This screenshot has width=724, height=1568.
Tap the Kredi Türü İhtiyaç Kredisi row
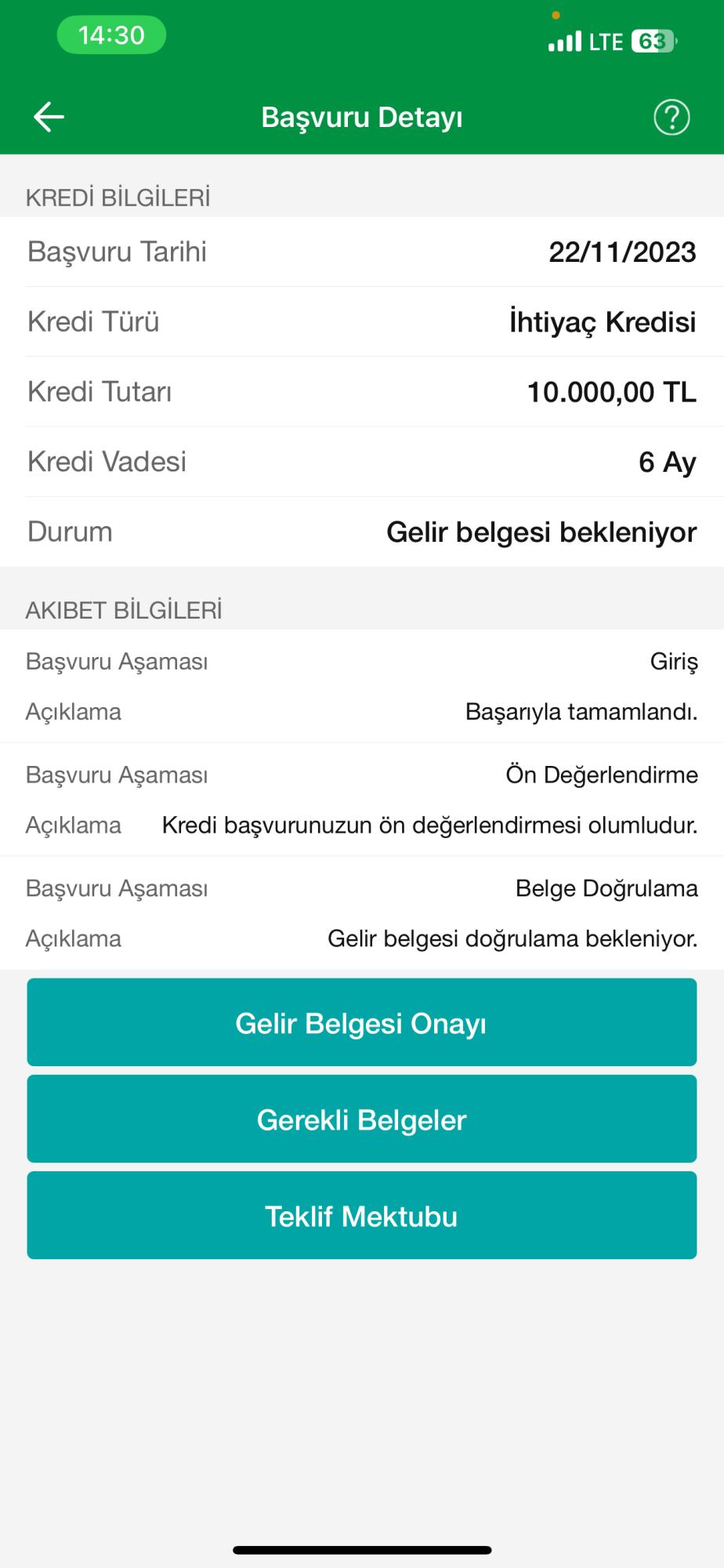click(362, 321)
